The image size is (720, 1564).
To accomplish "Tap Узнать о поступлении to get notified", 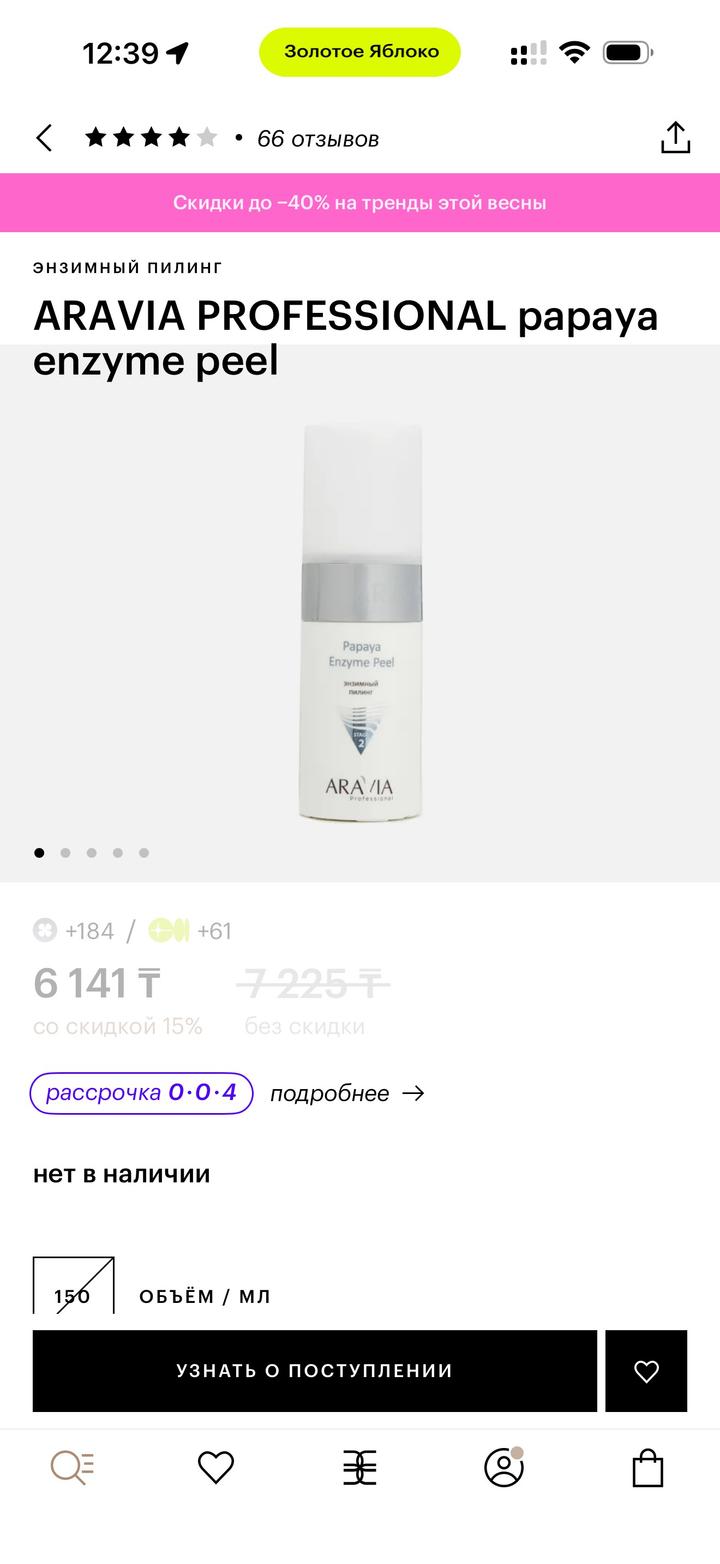I will 314,1371.
